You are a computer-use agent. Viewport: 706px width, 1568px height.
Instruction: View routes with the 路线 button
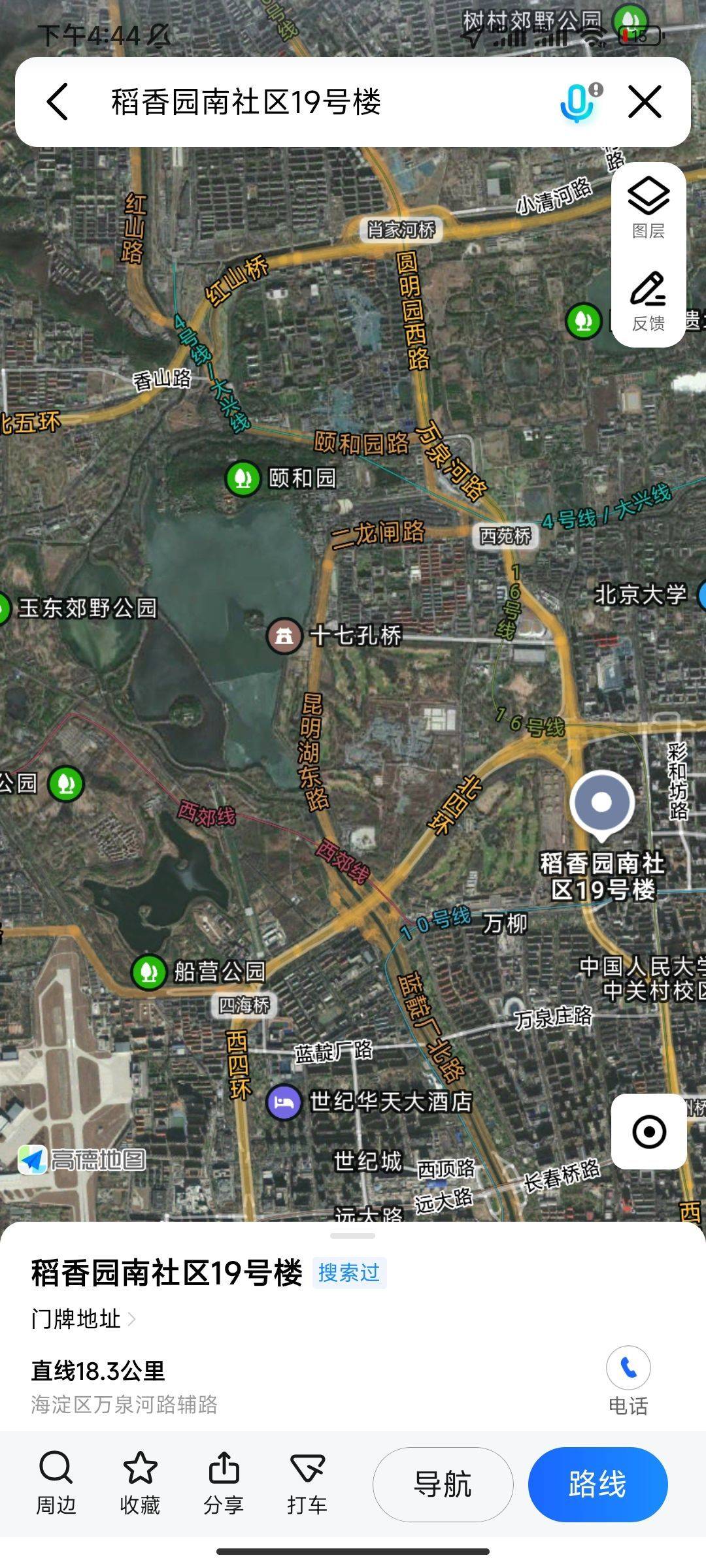click(597, 1484)
